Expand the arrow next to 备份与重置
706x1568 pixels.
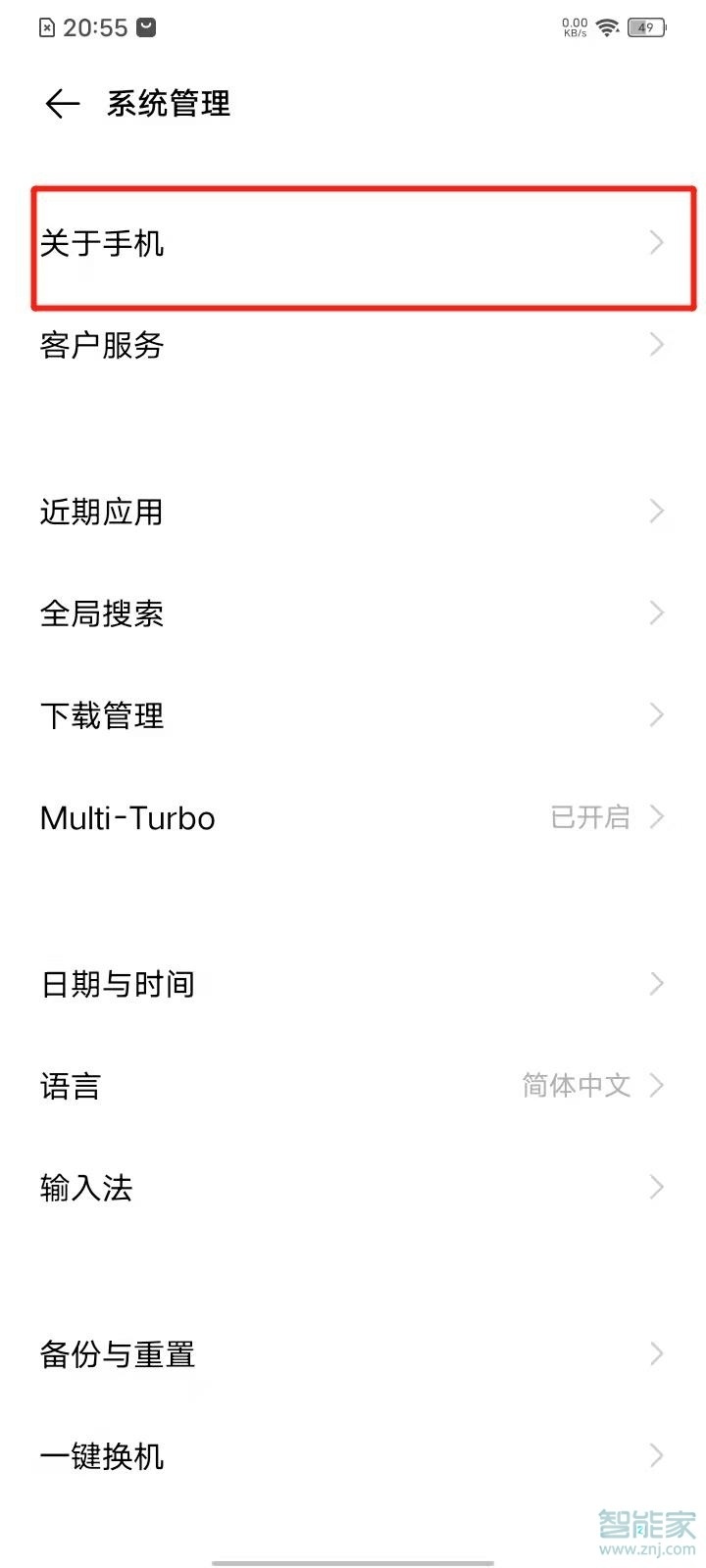tap(655, 1353)
